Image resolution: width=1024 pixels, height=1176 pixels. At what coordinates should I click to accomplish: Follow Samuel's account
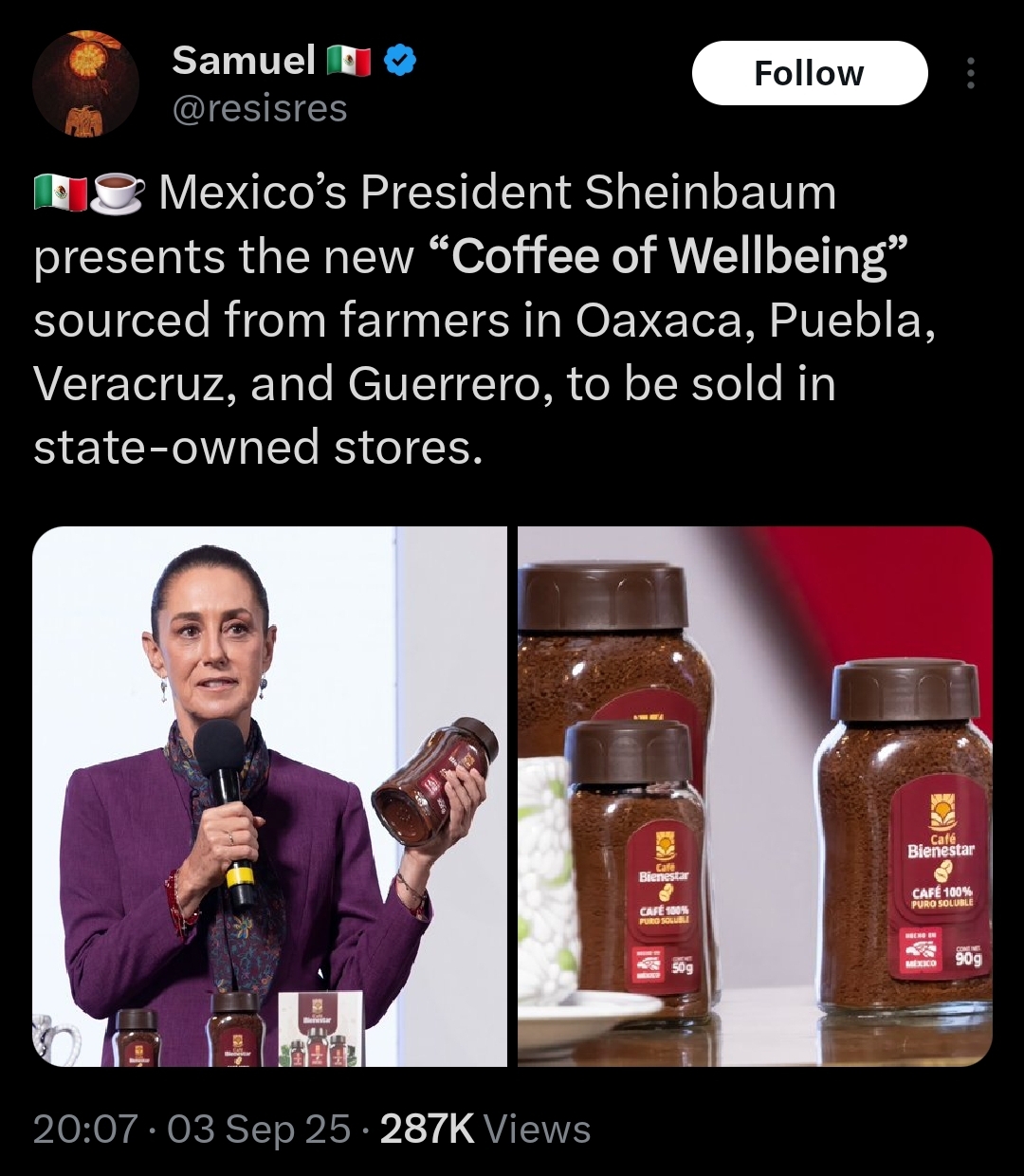tap(809, 73)
